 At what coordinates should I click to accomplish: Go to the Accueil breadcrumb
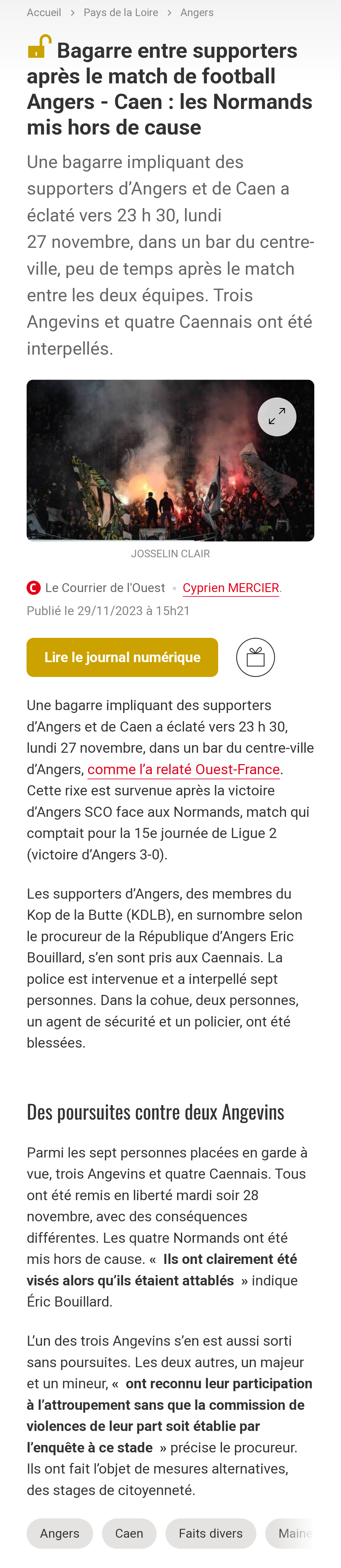tap(44, 12)
